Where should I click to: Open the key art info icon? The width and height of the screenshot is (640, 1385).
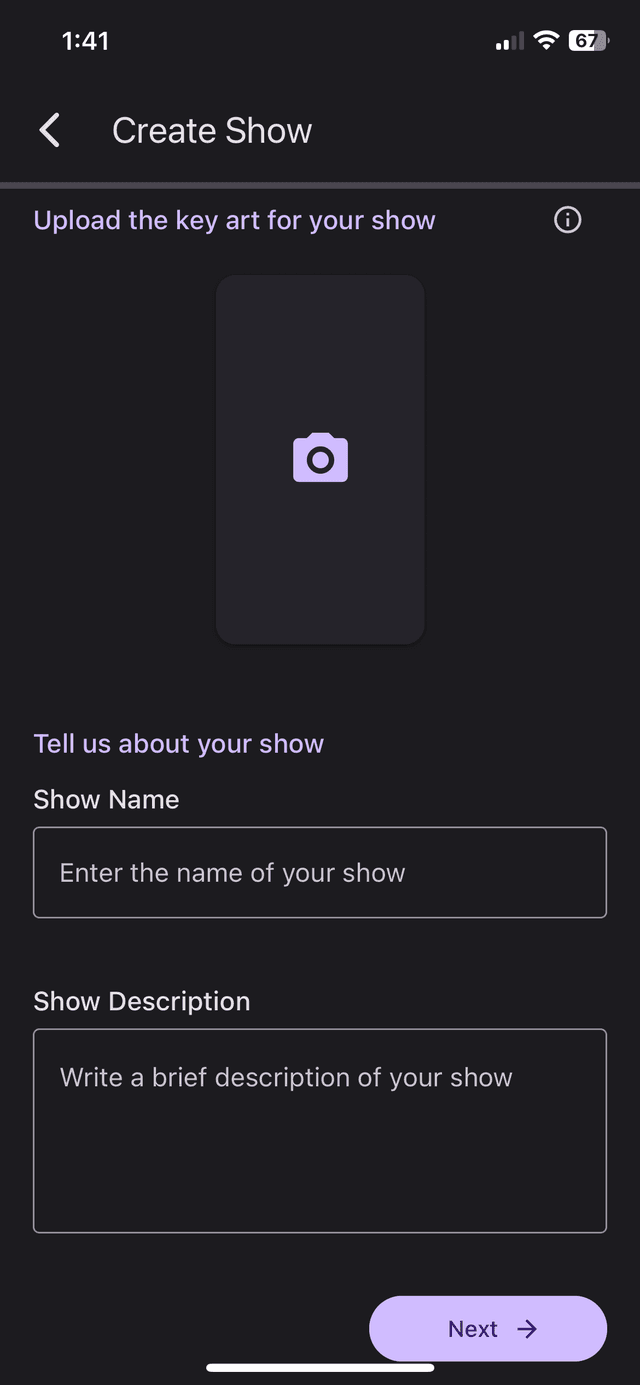[x=567, y=220]
